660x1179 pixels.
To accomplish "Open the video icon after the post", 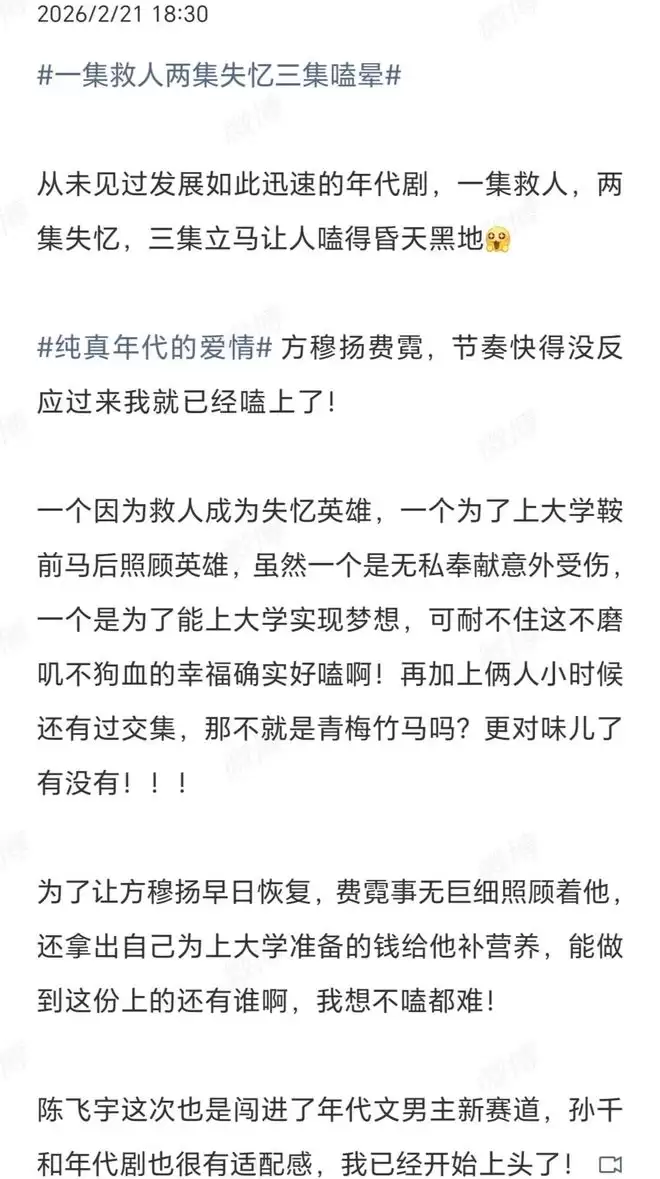I will [610, 1164].
